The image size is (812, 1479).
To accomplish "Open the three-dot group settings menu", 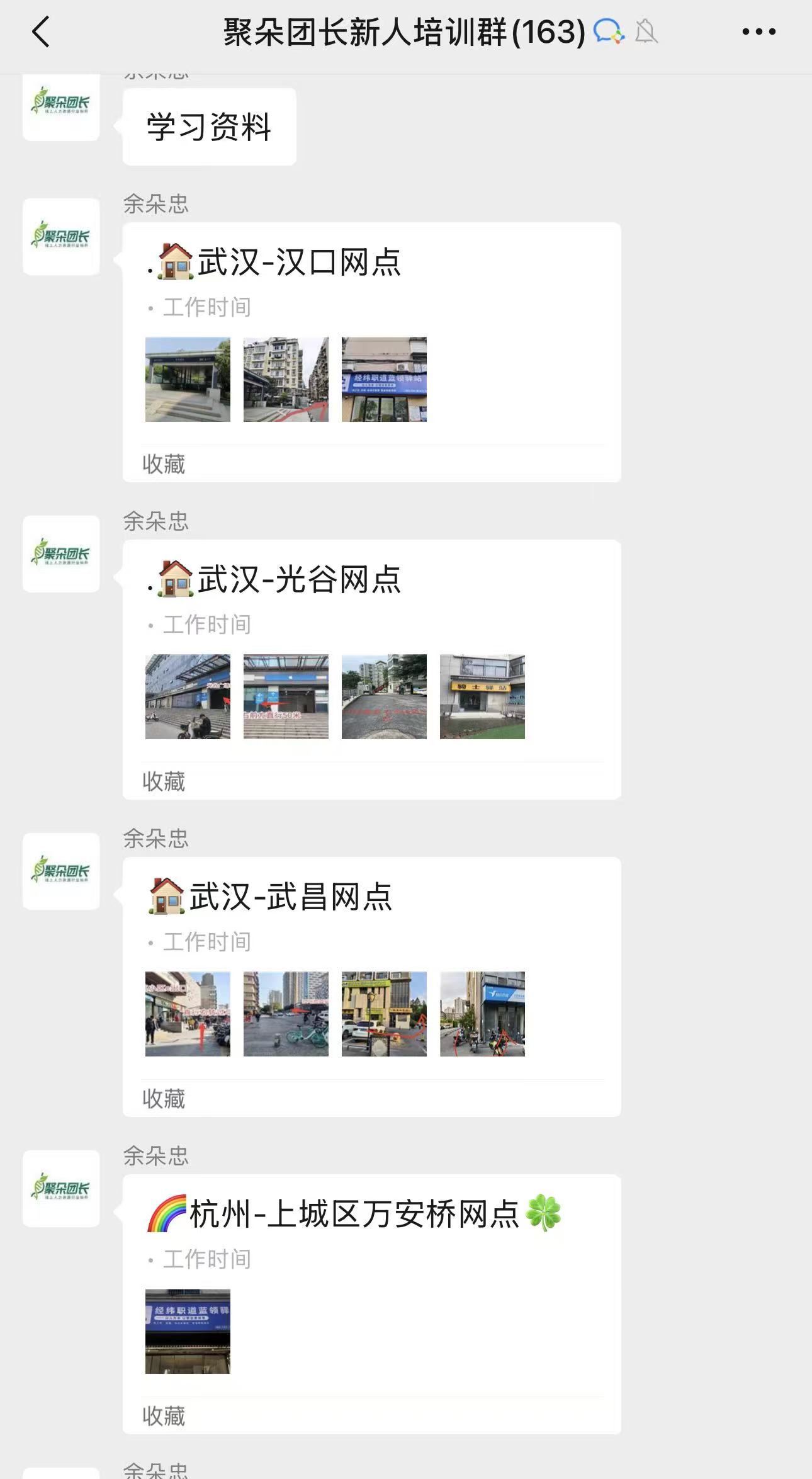I will 759,30.
